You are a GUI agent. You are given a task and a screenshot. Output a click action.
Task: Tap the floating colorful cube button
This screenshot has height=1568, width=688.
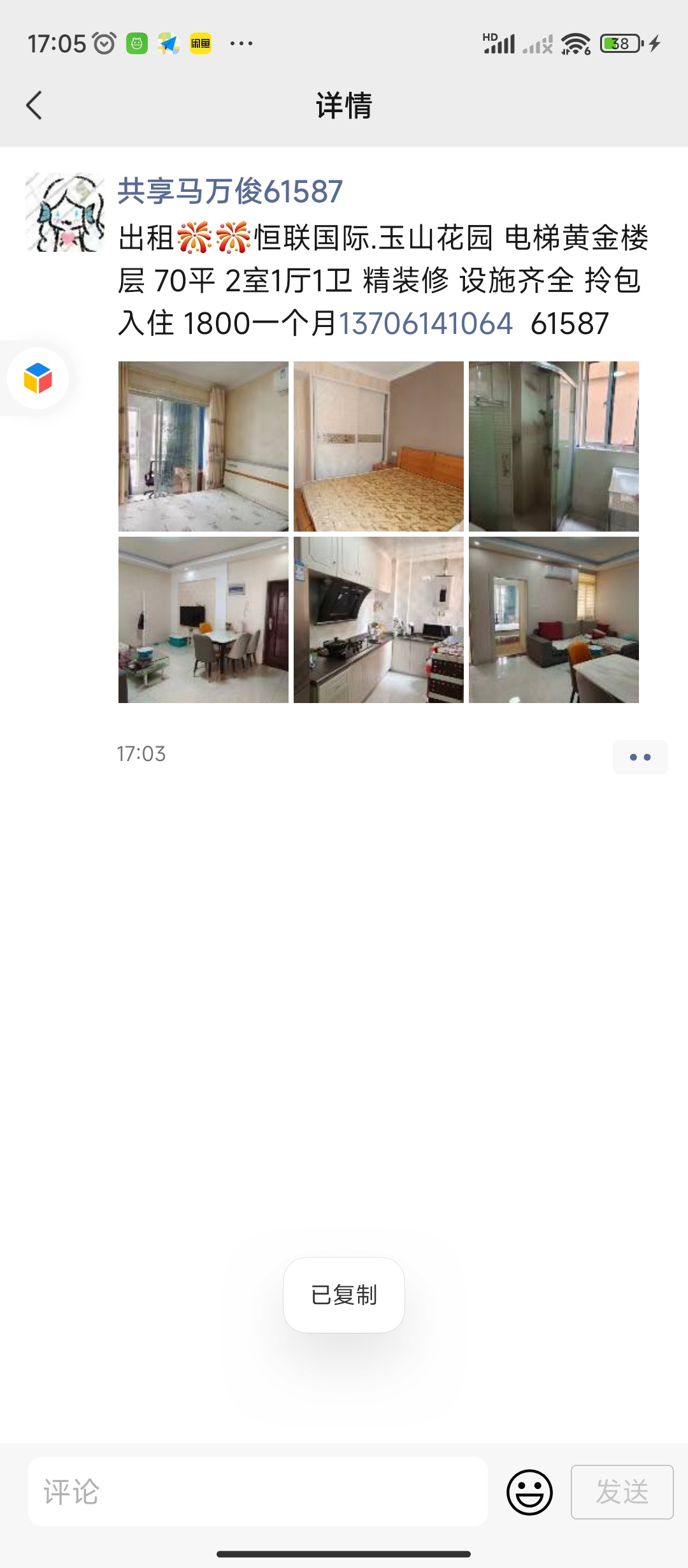[38, 378]
